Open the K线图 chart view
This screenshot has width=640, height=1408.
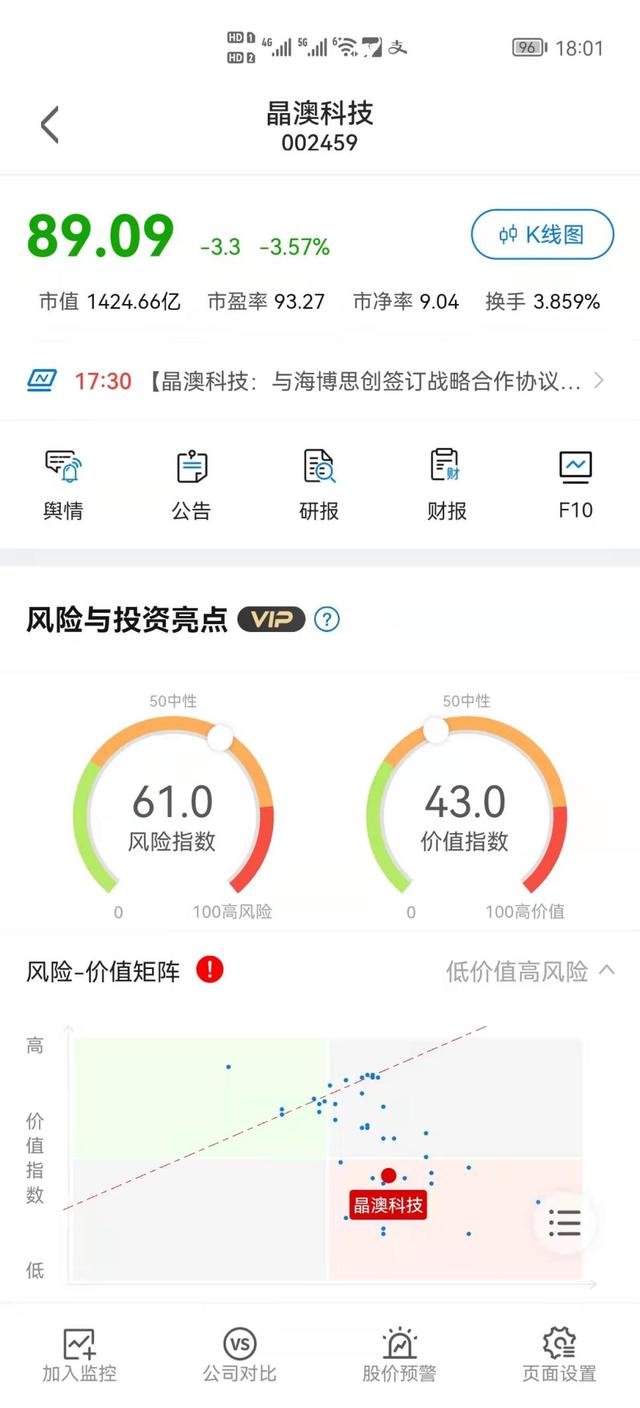(541, 235)
